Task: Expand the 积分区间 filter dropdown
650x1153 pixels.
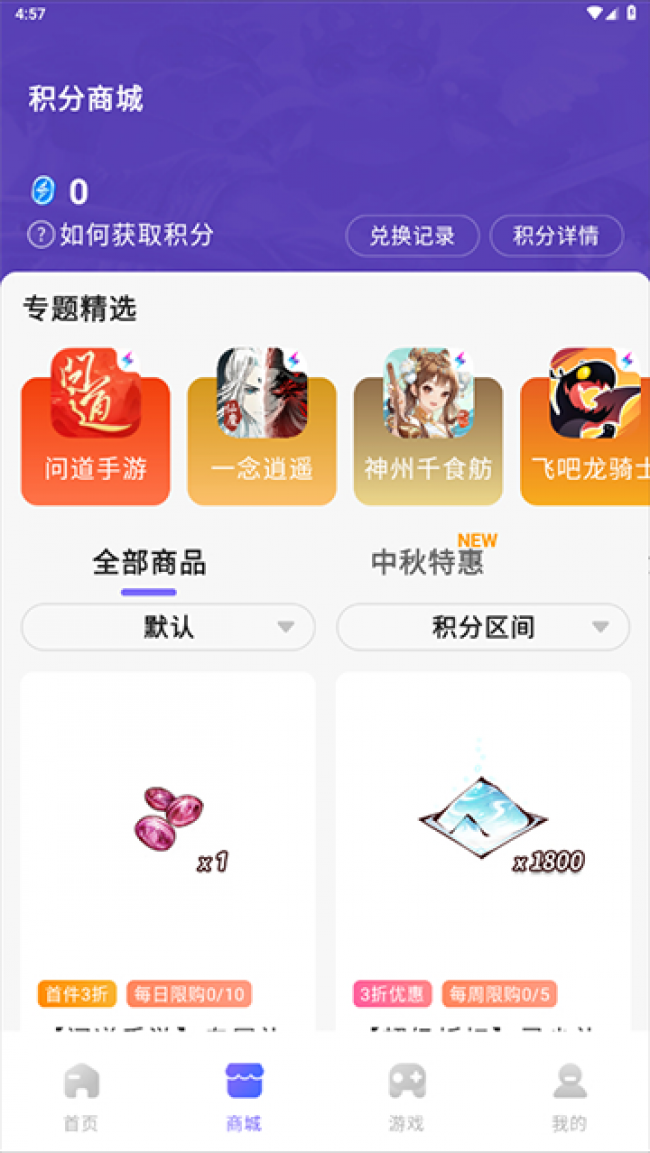Action: click(x=483, y=627)
